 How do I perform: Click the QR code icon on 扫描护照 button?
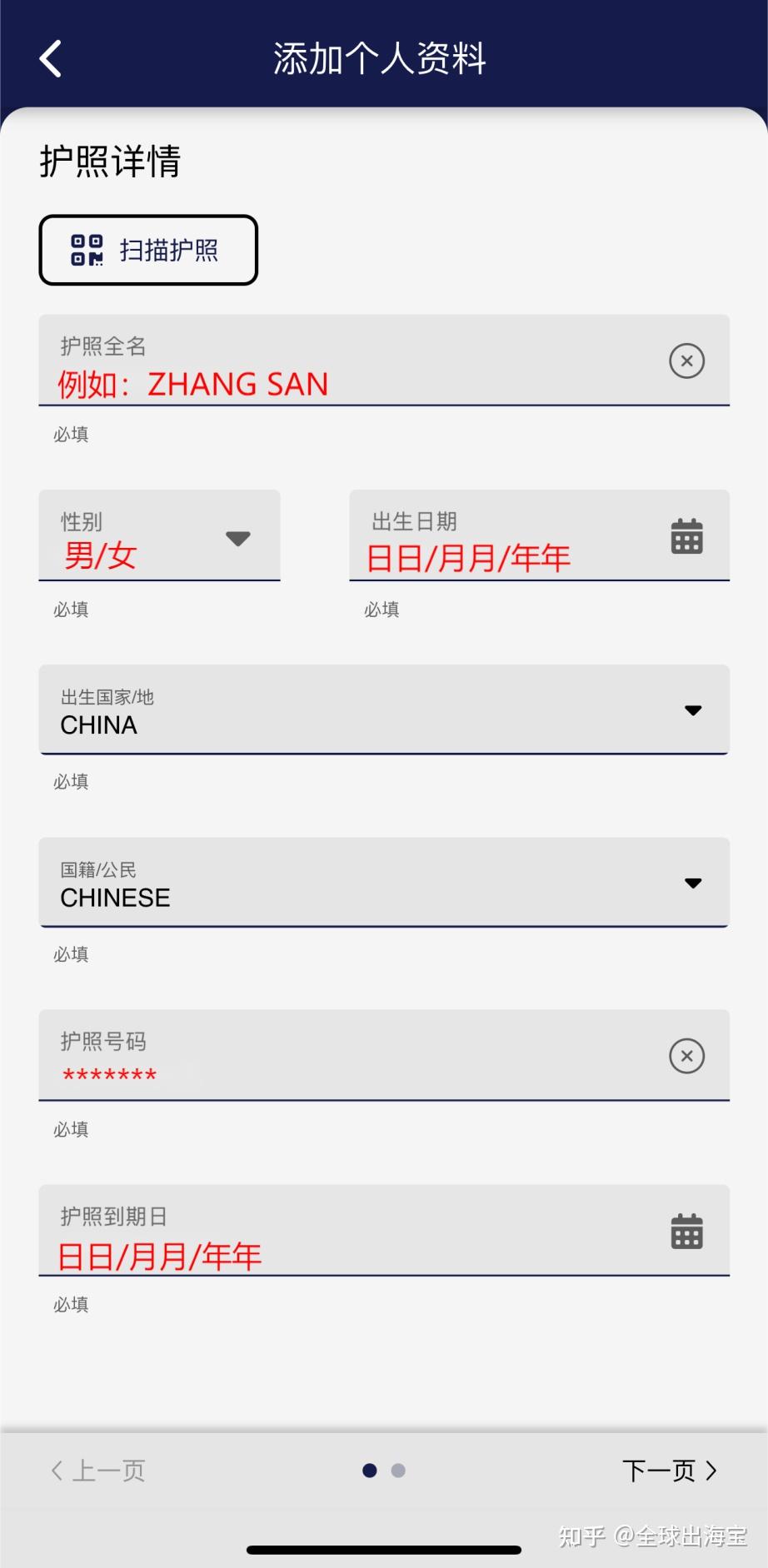(x=86, y=249)
